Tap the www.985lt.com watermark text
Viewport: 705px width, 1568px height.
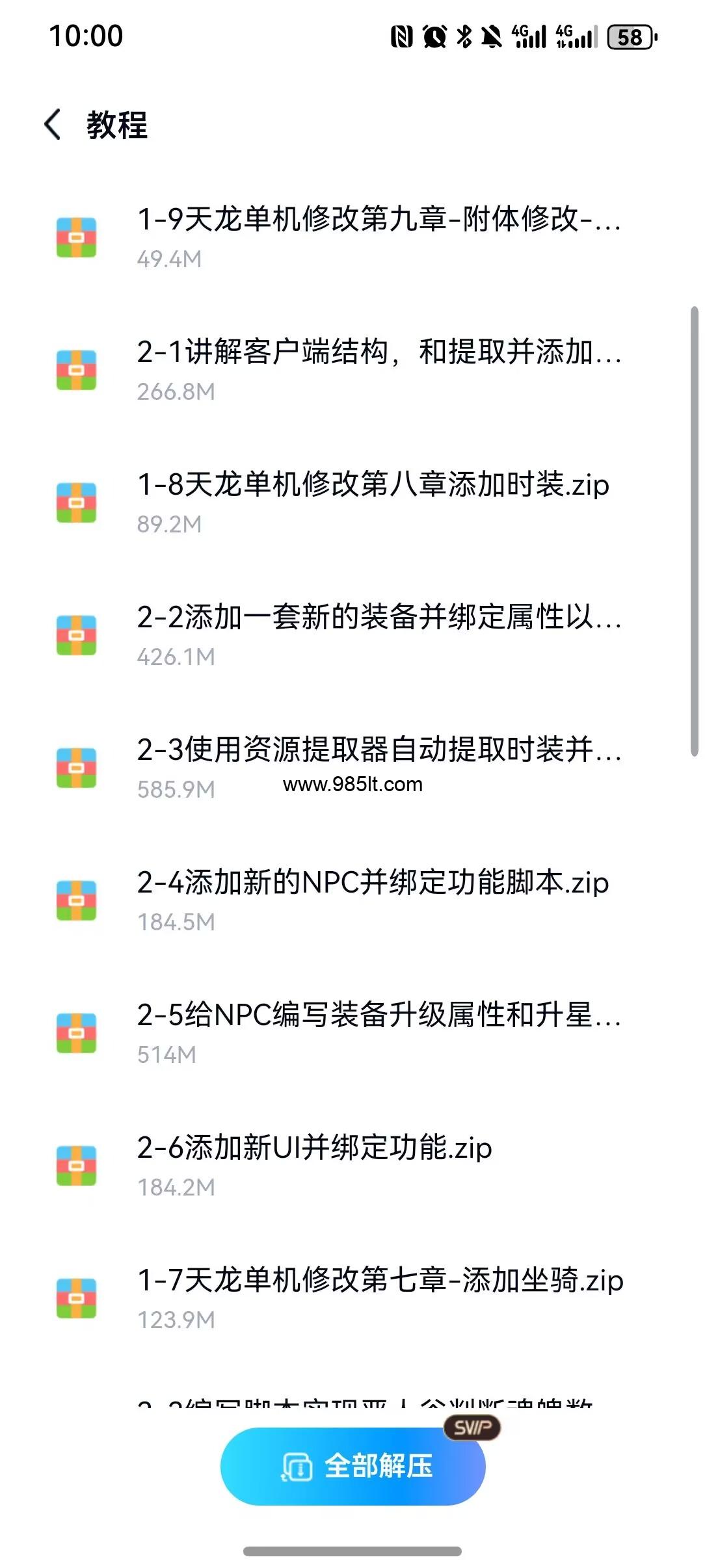[x=352, y=785]
